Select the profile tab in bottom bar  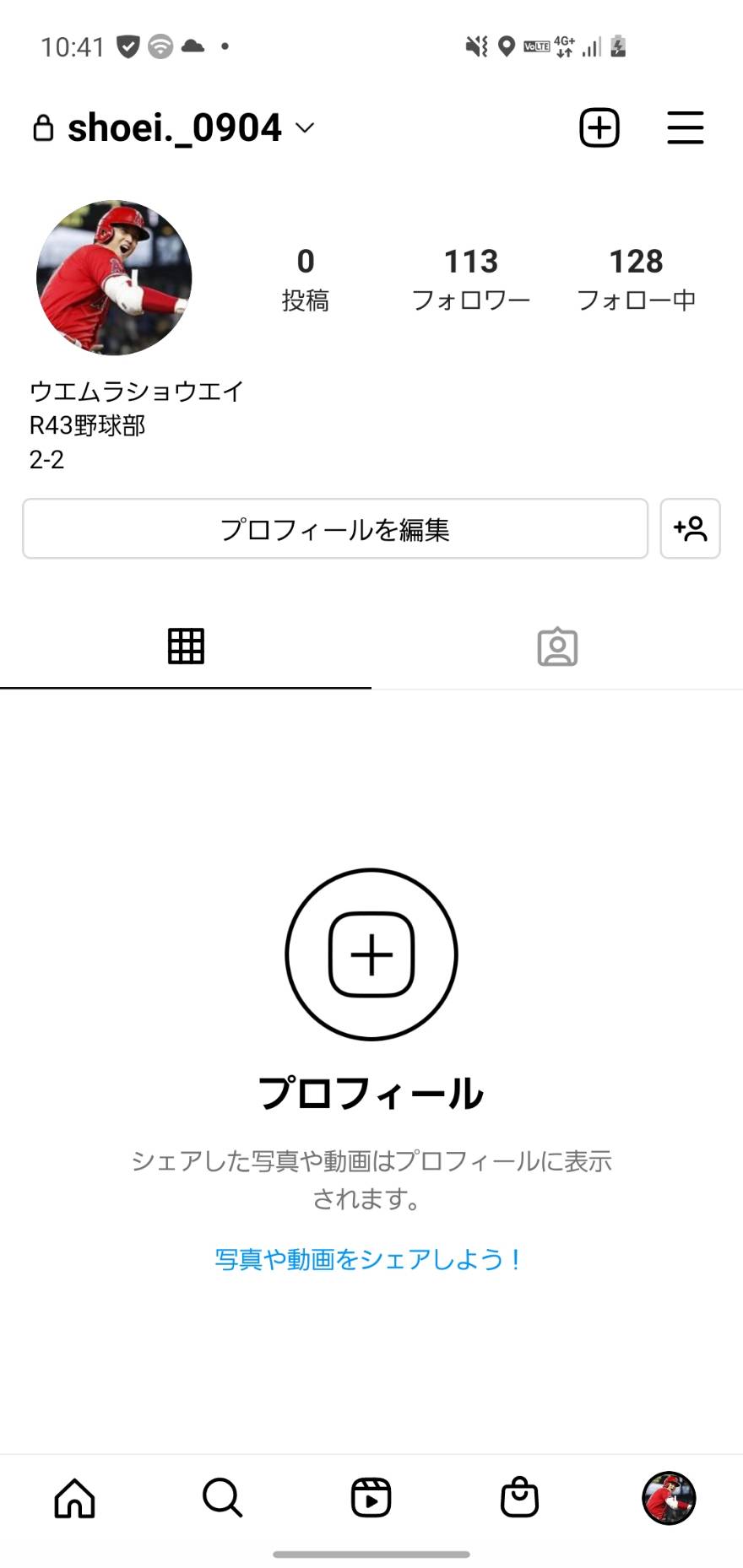[x=669, y=1499]
